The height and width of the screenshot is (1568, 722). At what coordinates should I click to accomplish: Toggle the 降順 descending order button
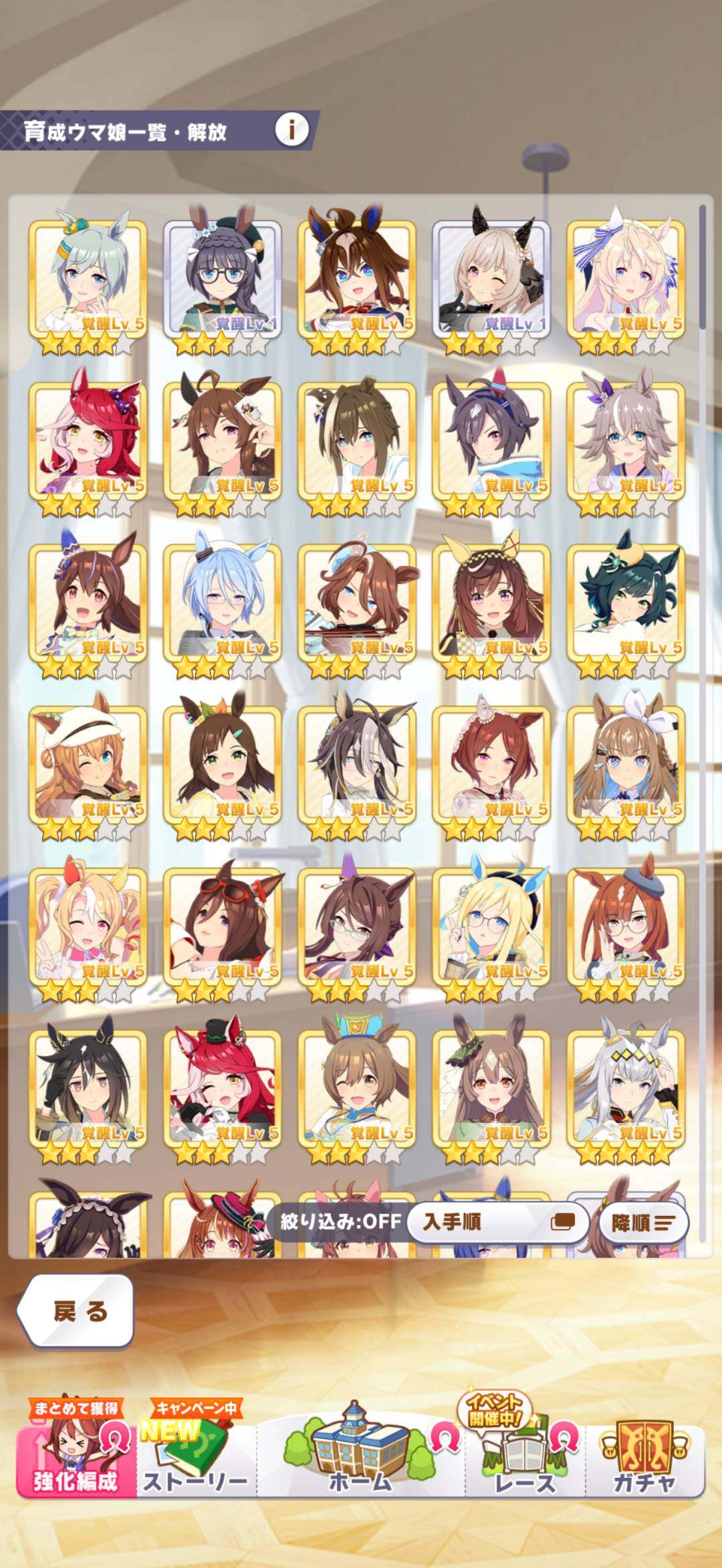tap(644, 1223)
